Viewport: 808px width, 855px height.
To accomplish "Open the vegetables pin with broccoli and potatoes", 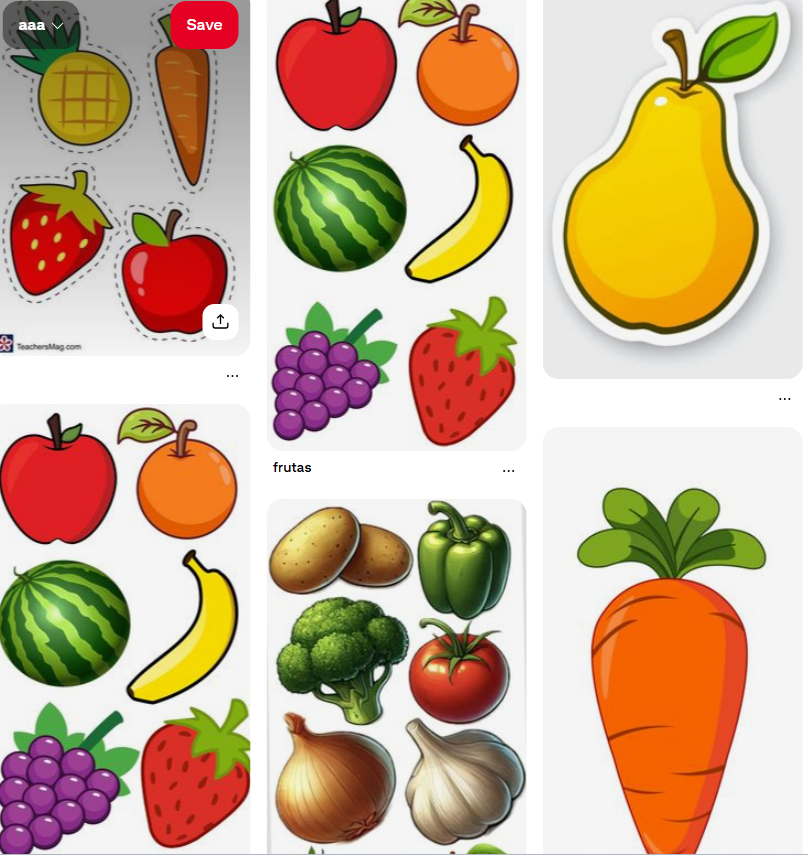I will [x=396, y=670].
